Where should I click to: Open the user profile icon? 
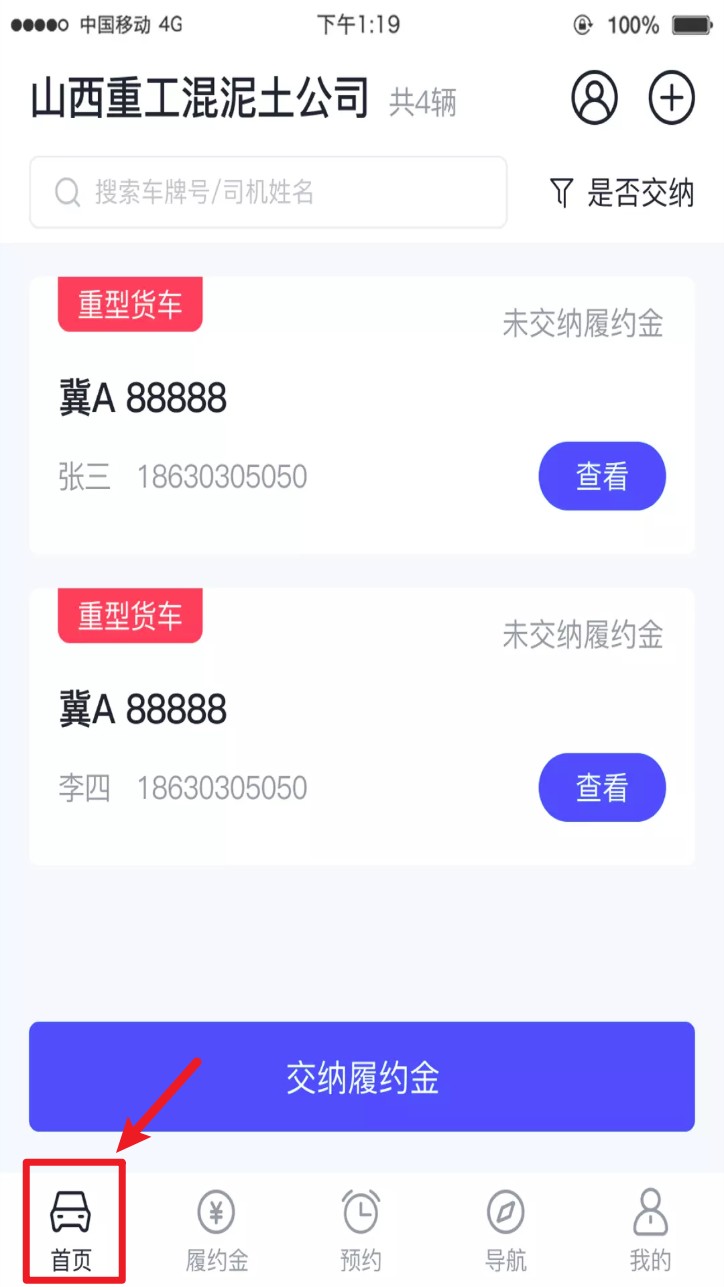pyautogui.click(x=594, y=98)
